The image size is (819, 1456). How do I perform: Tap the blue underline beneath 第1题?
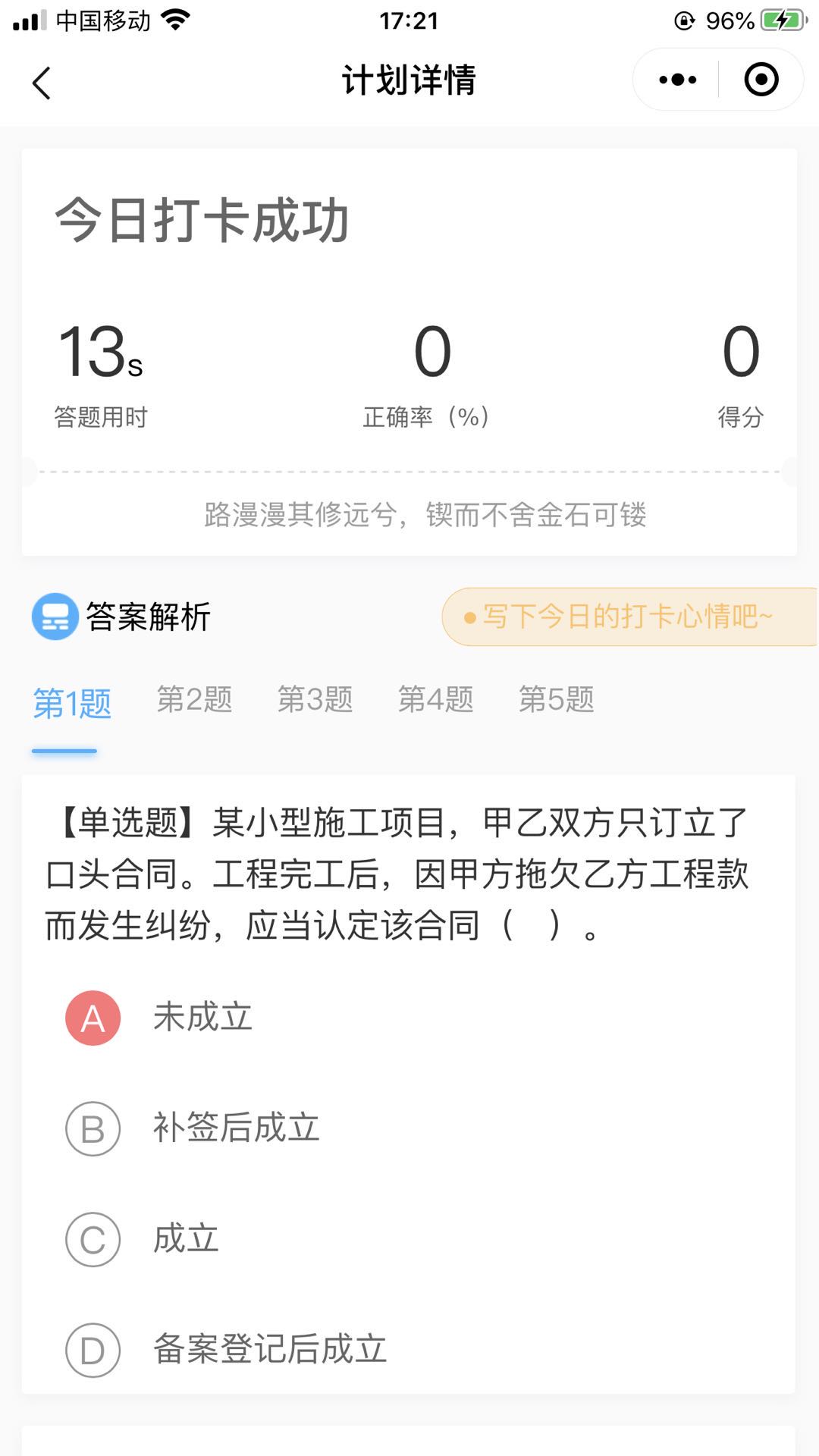66,750
